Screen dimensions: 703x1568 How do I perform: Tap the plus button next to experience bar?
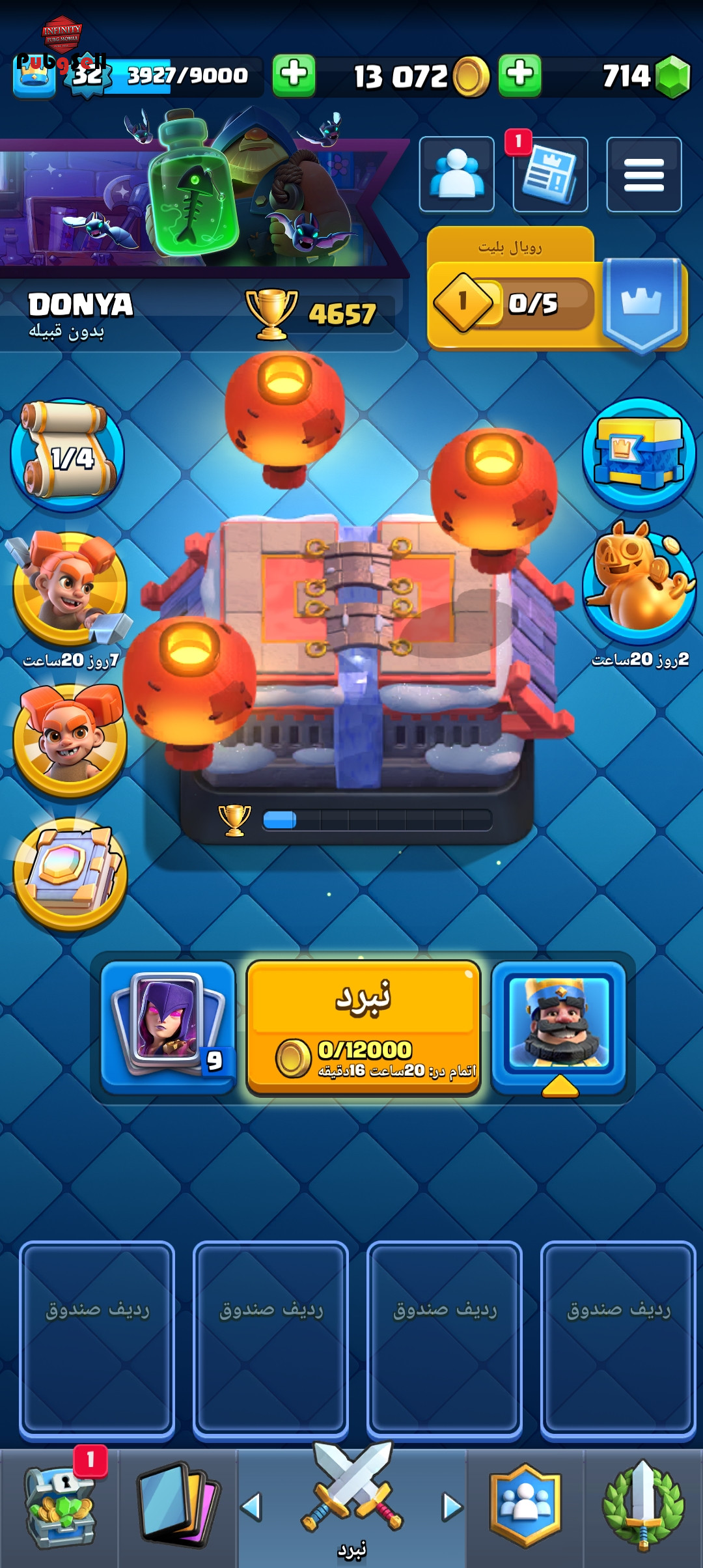[x=294, y=76]
